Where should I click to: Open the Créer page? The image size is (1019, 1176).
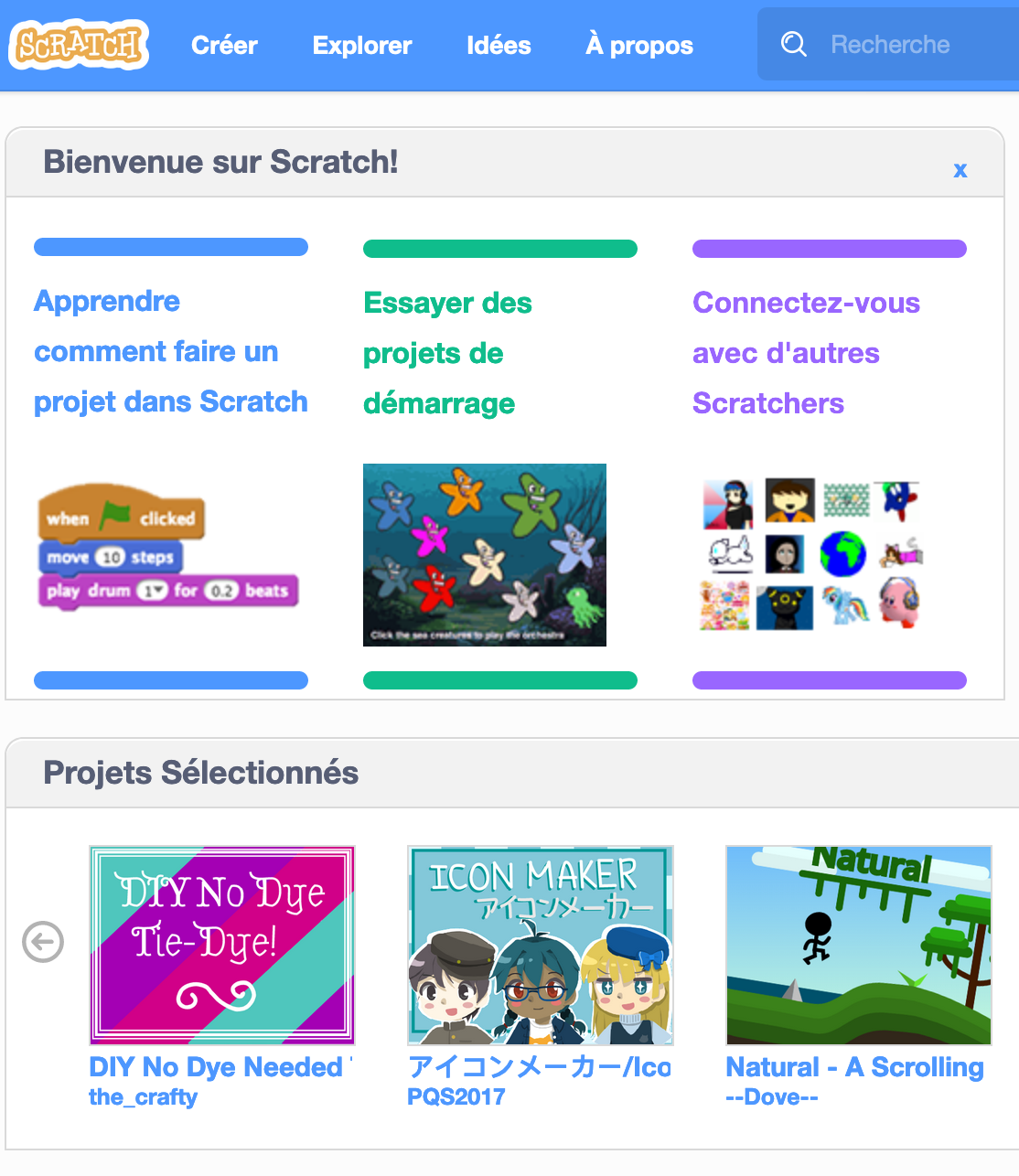[x=224, y=45]
